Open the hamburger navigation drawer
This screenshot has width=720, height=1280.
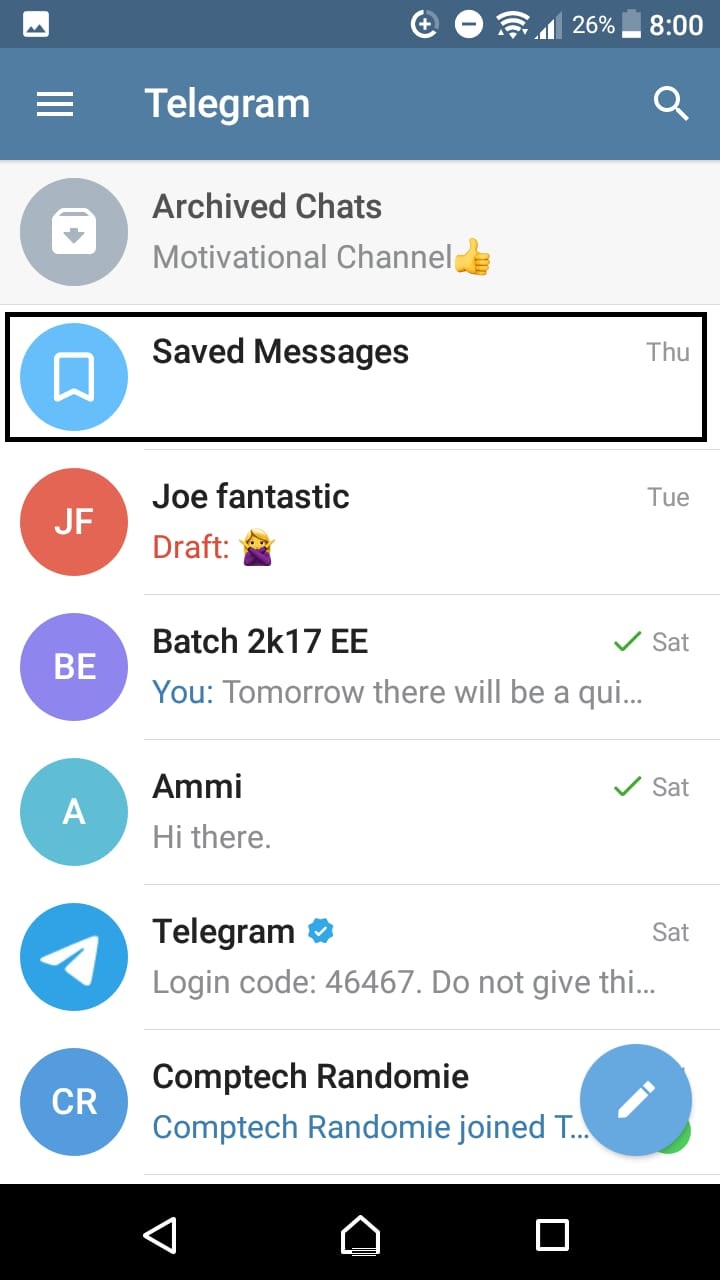pos(55,104)
